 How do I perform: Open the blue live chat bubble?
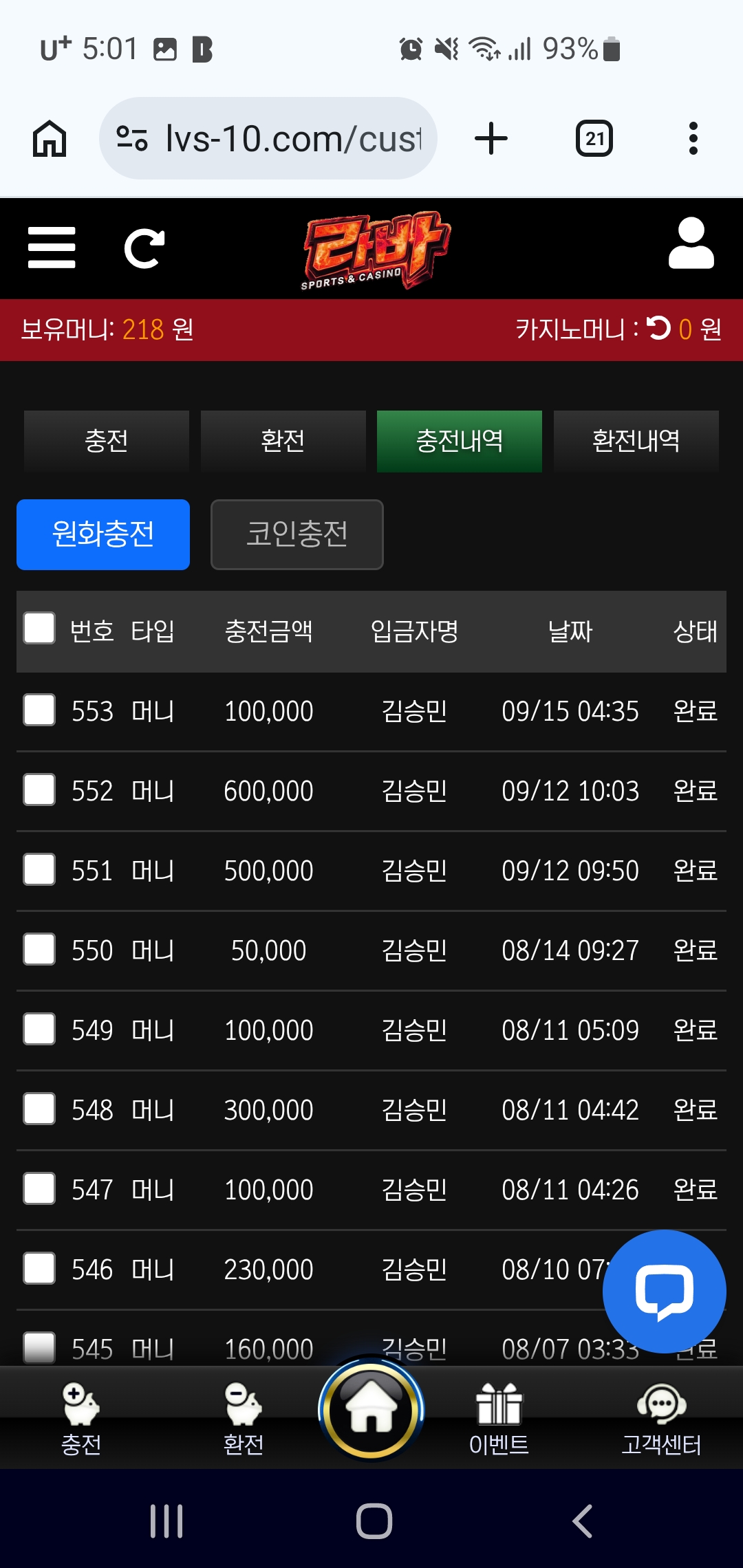[x=664, y=1292]
